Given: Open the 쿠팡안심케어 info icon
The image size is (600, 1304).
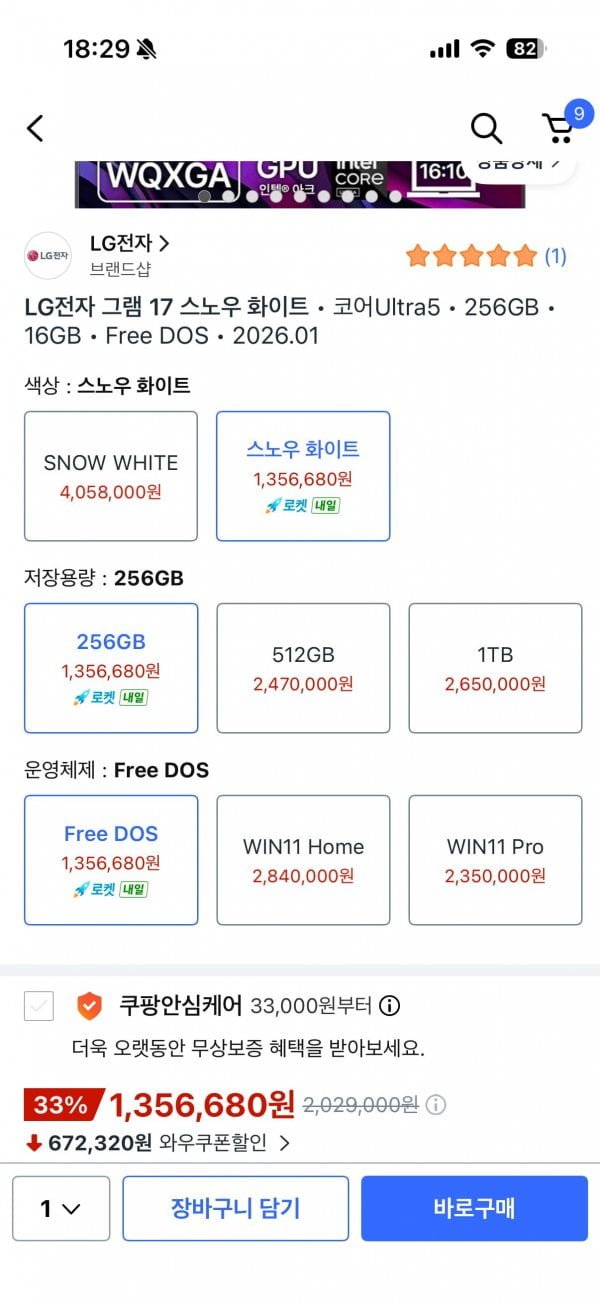Looking at the screenshot, I should [391, 1006].
